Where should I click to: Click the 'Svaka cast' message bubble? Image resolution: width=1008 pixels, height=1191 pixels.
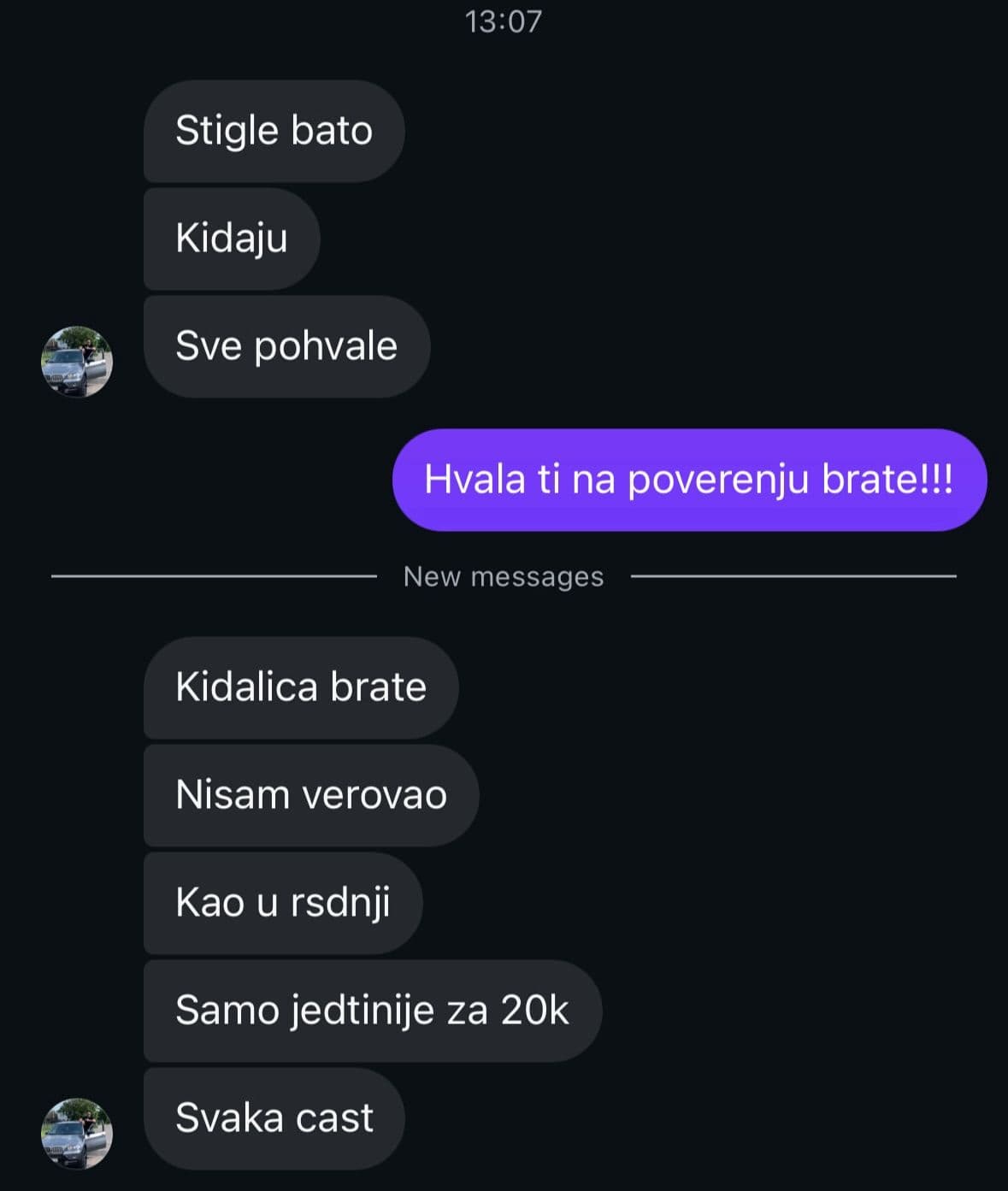pos(274,1119)
